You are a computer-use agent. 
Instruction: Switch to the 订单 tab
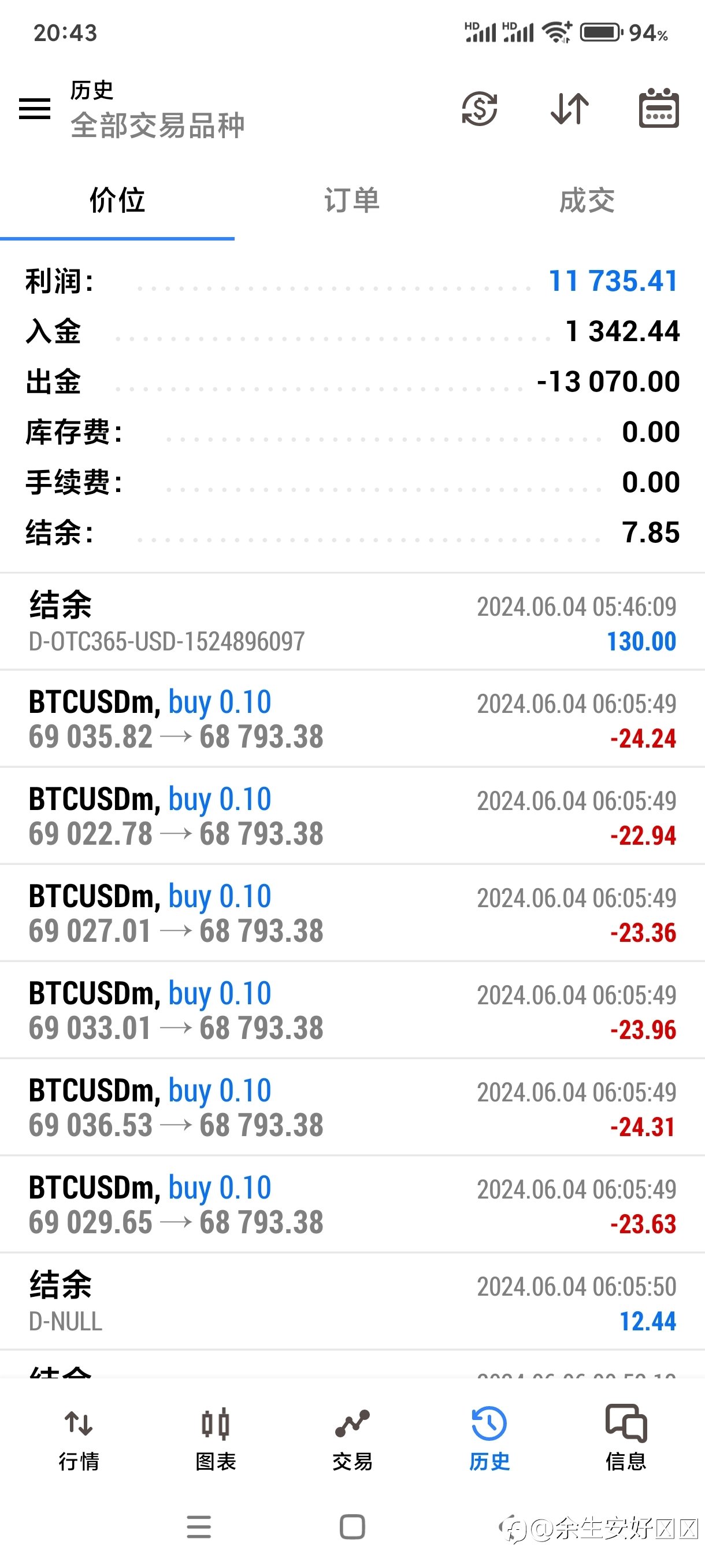pos(352,200)
